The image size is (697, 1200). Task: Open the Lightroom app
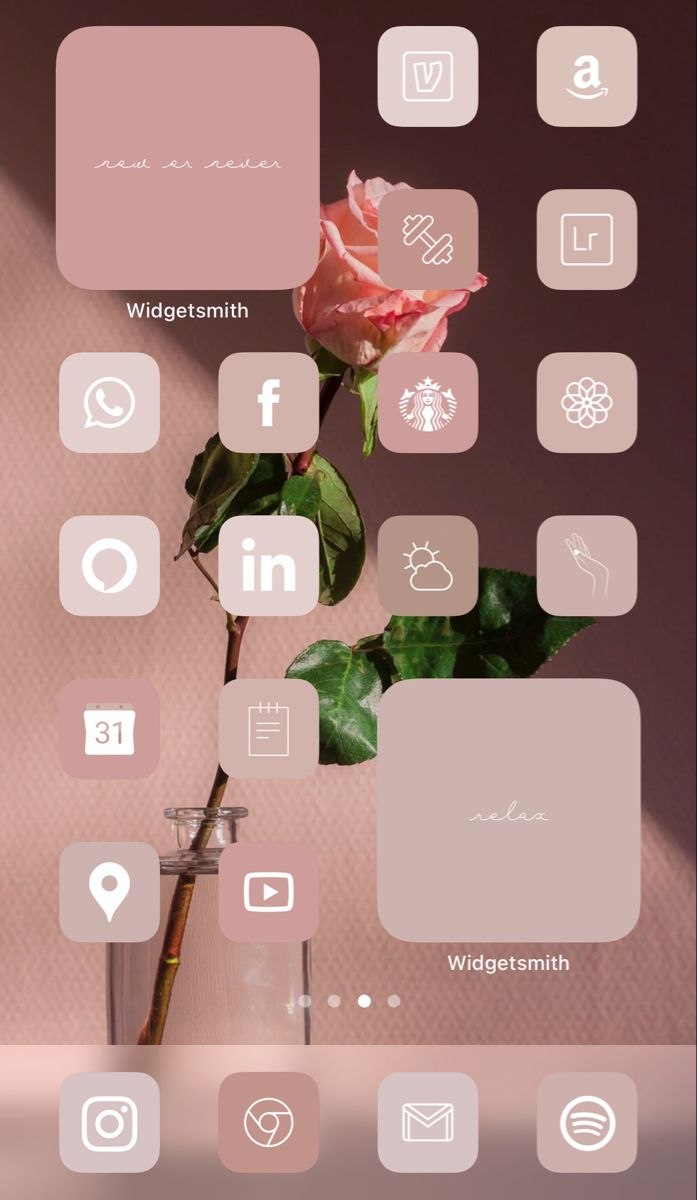click(x=586, y=239)
